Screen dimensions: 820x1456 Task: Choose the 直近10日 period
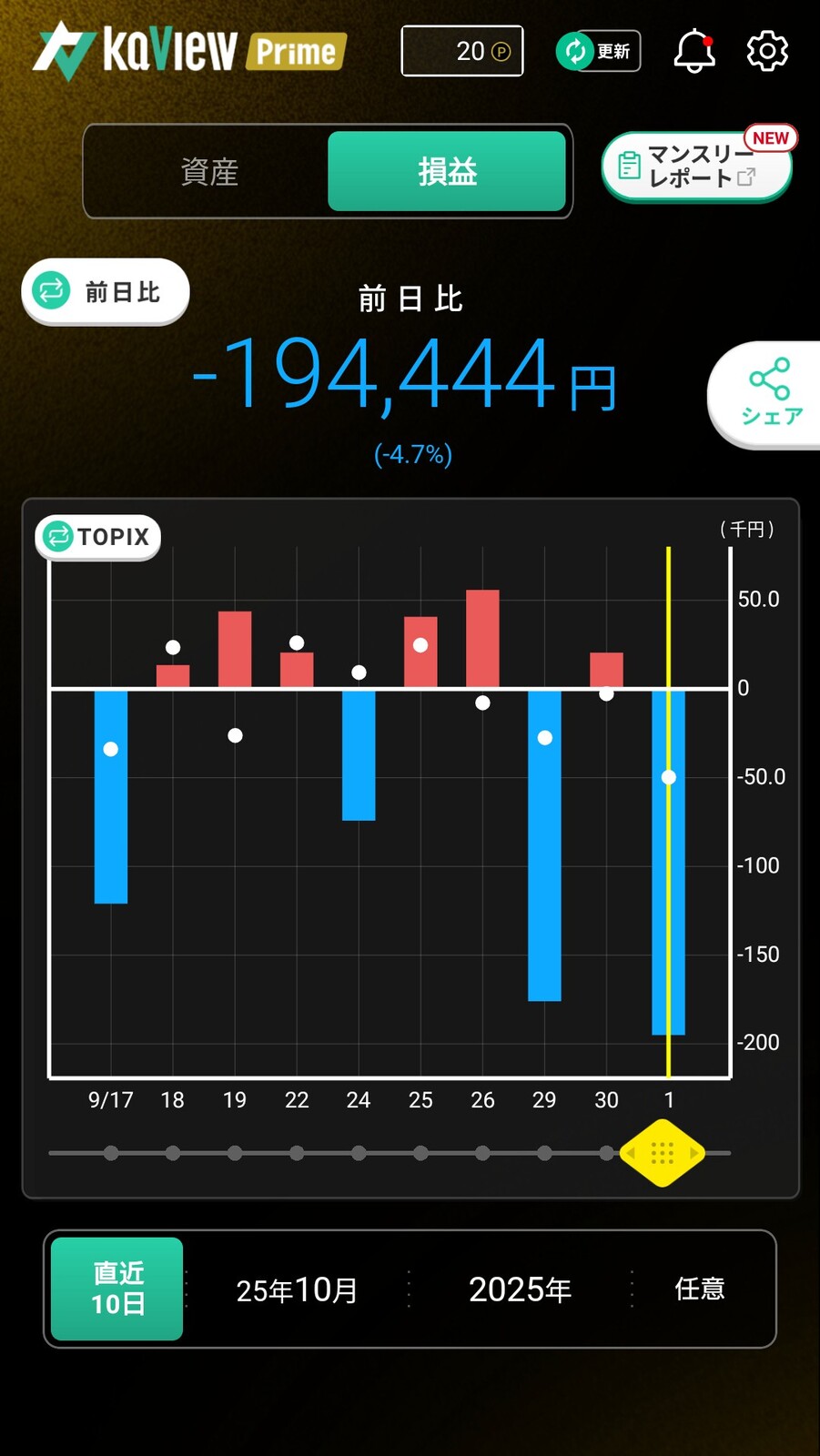coord(117,1289)
